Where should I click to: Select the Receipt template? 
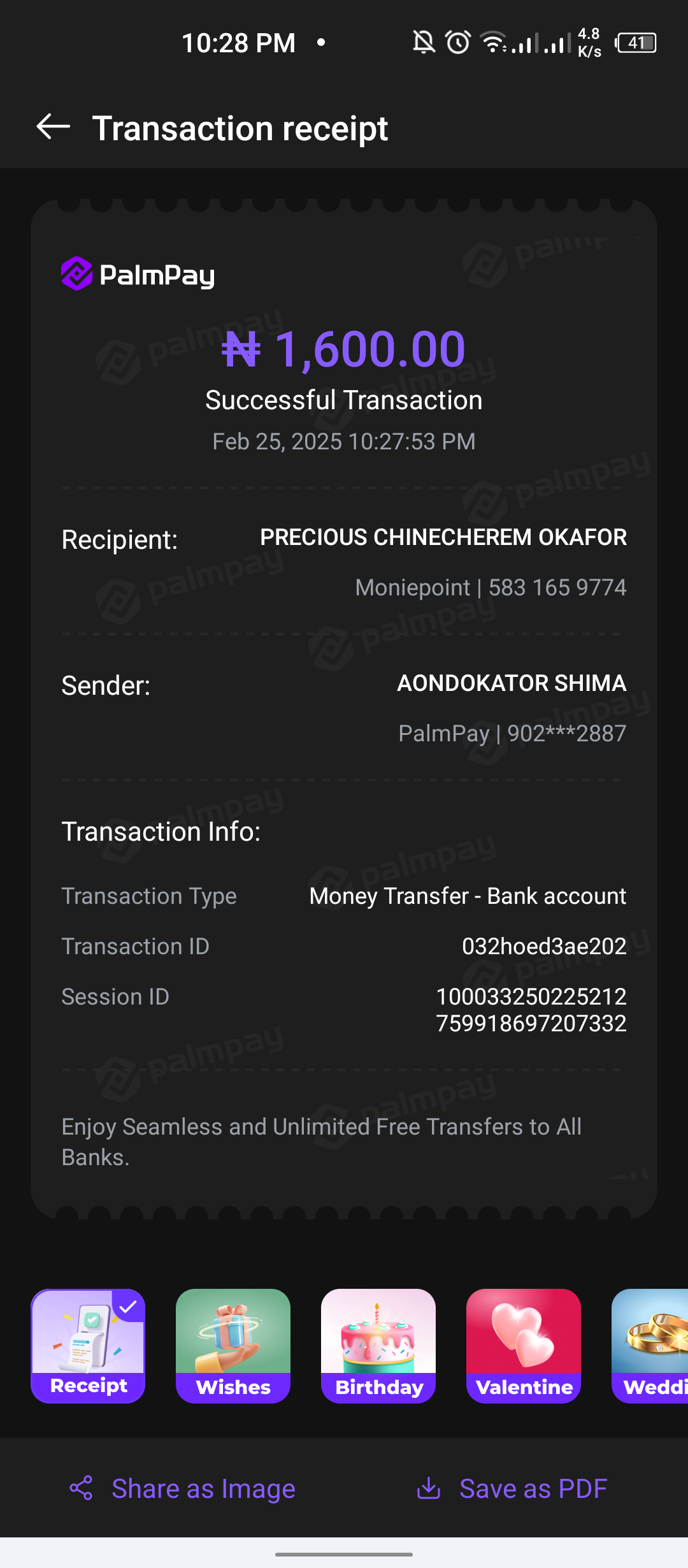click(x=88, y=1345)
